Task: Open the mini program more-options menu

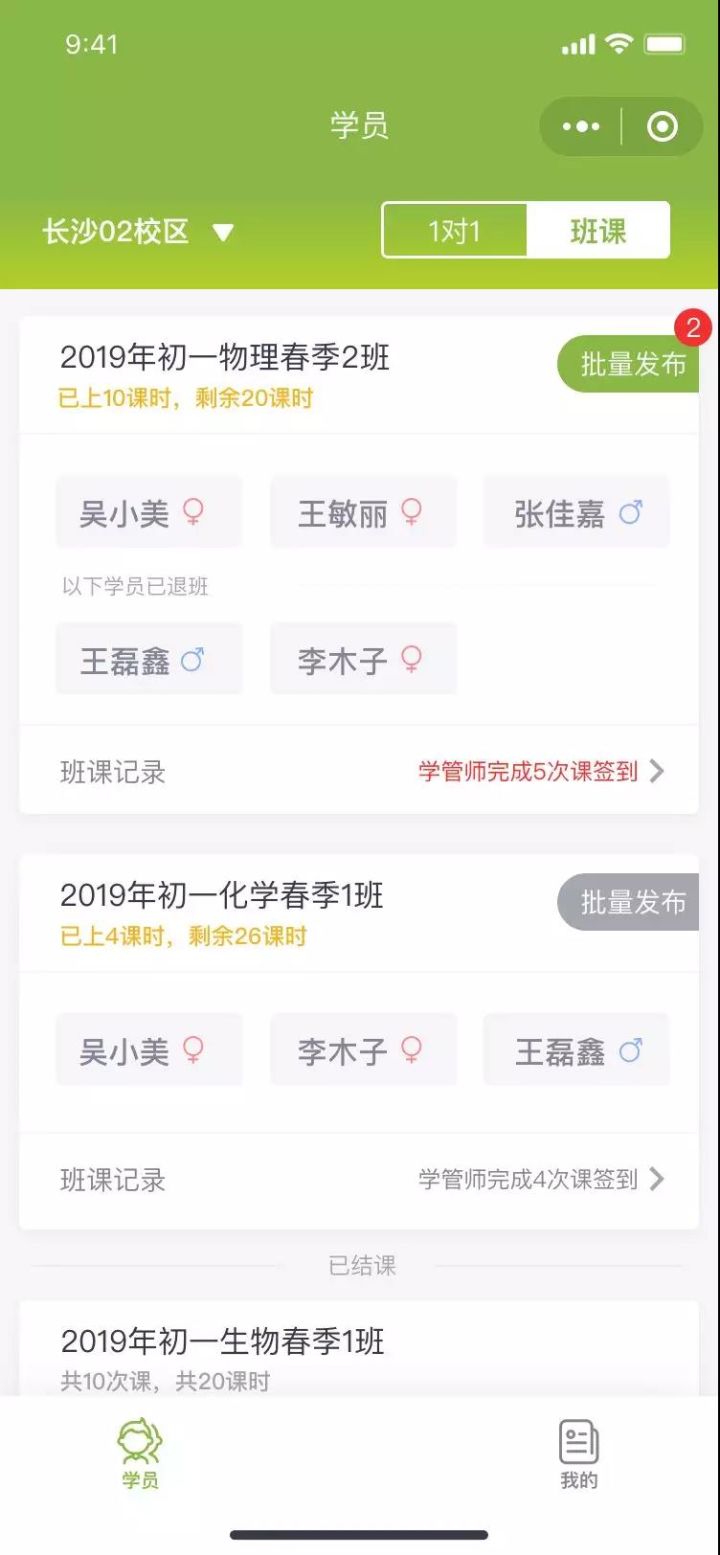Action: pyautogui.click(x=581, y=127)
